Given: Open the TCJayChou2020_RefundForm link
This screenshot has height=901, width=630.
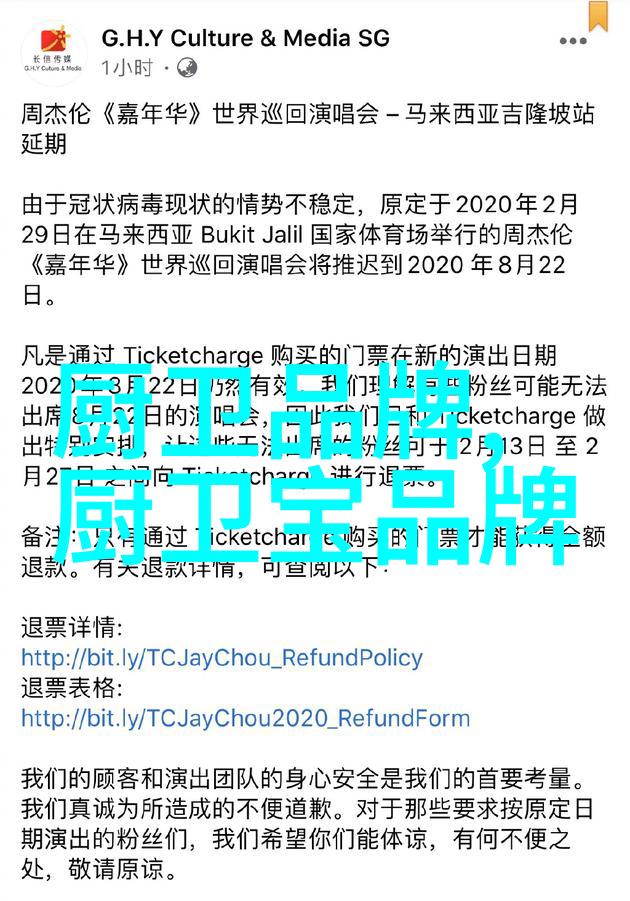Looking at the screenshot, I should [245, 717].
